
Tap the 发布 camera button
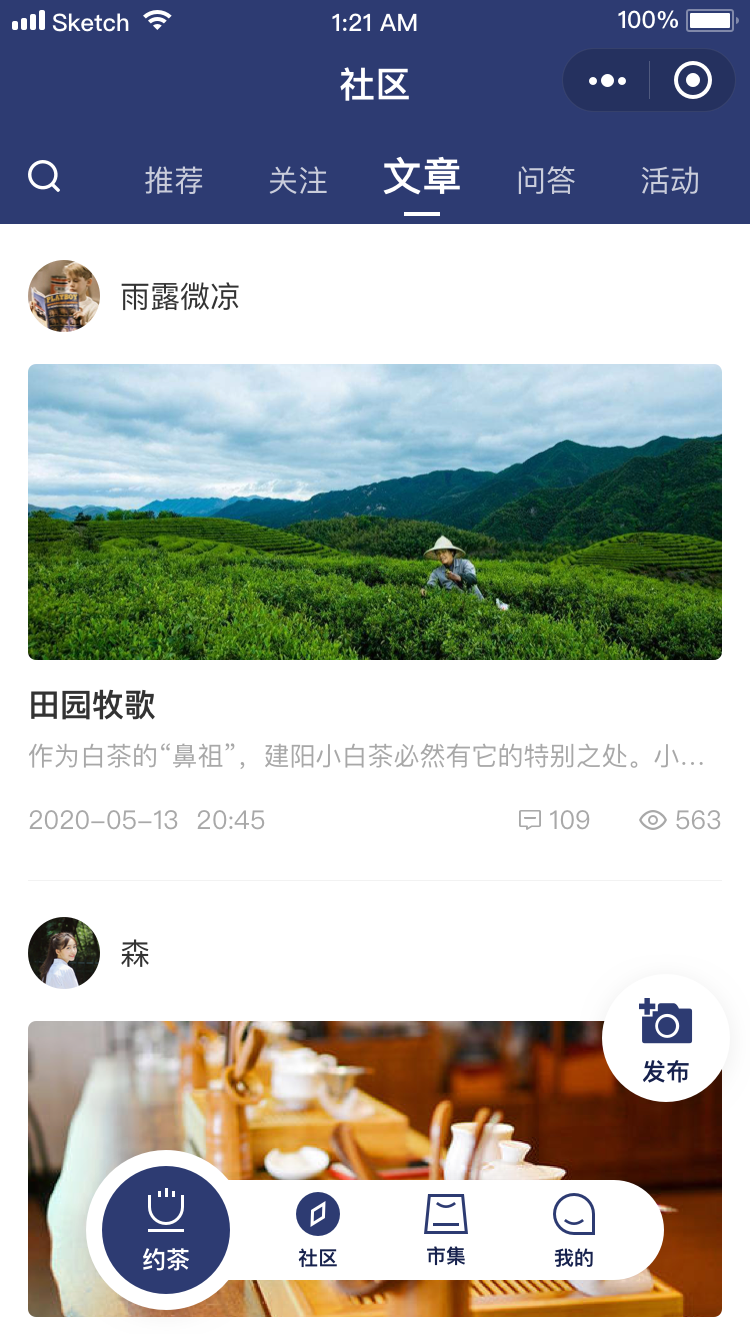point(666,1038)
